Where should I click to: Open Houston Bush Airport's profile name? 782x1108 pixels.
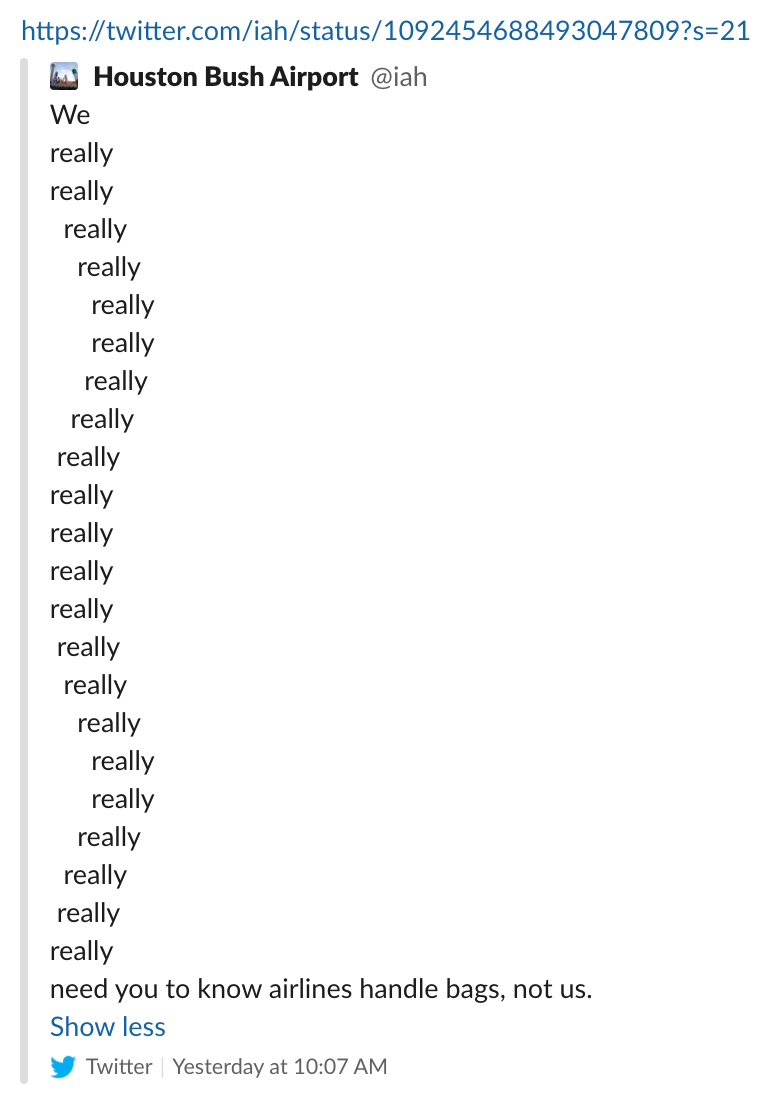coord(225,77)
